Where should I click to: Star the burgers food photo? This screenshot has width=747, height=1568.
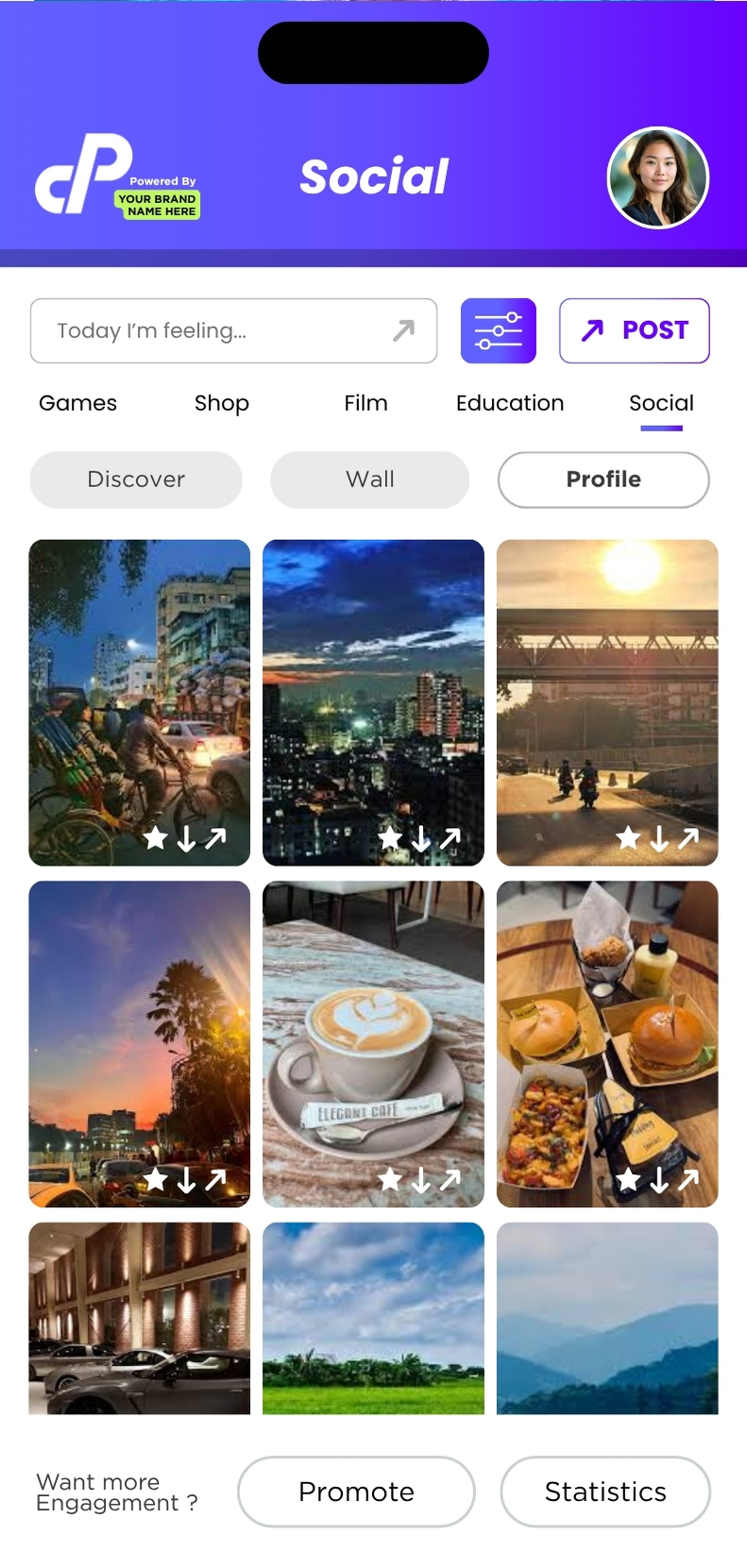point(628,1179)
